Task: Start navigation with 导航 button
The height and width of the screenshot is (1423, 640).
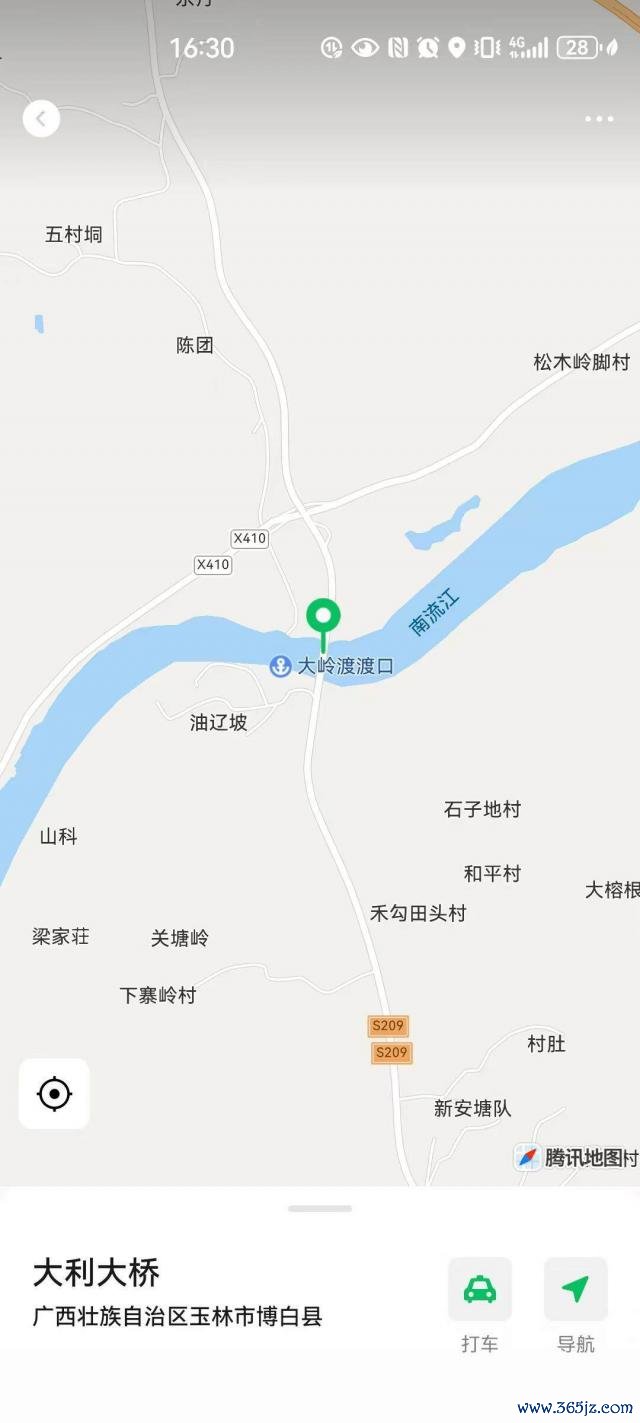Action: pos(575,1290)
